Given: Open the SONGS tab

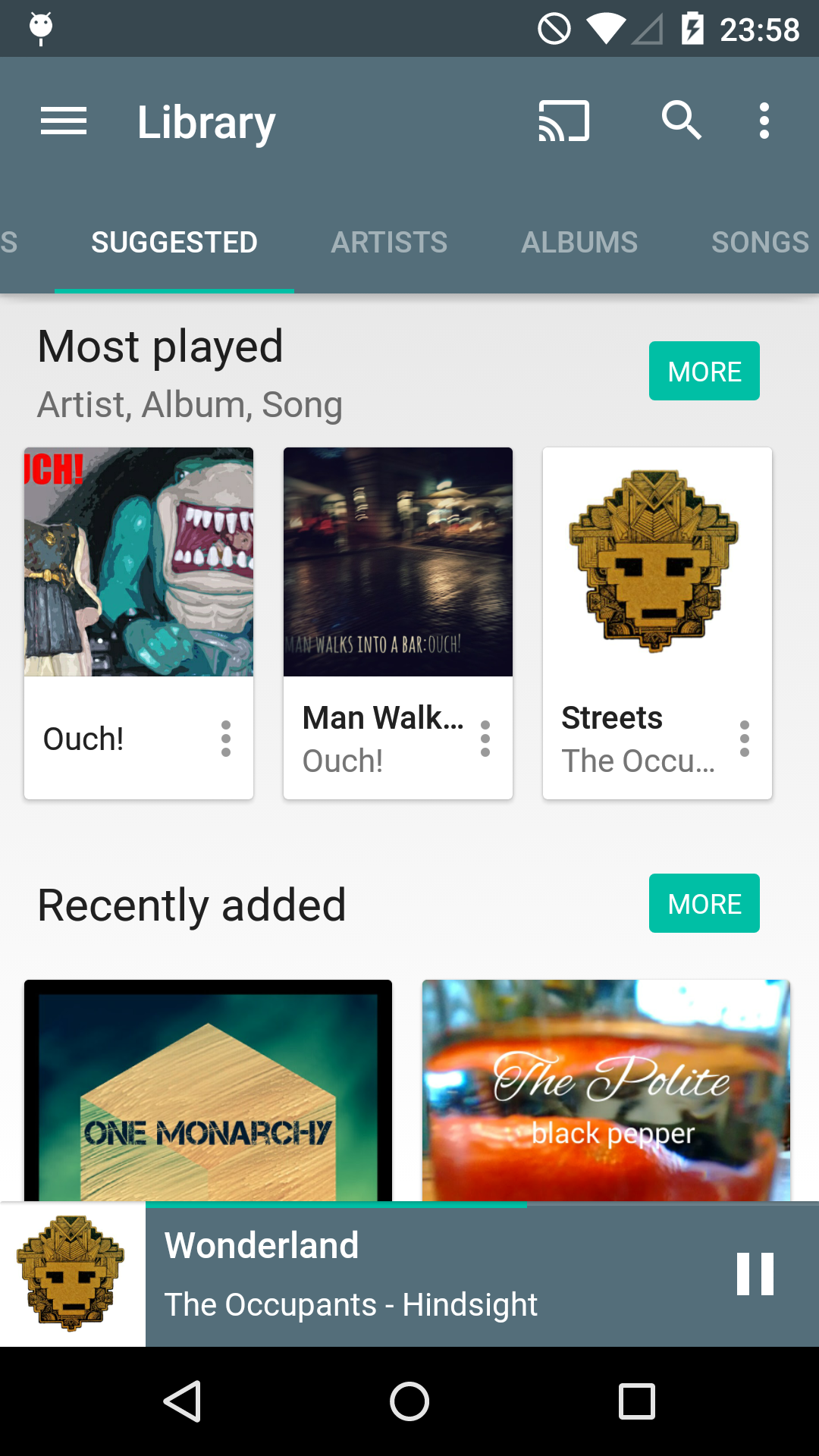Looking at the screenshot, I should click(758, 243).
